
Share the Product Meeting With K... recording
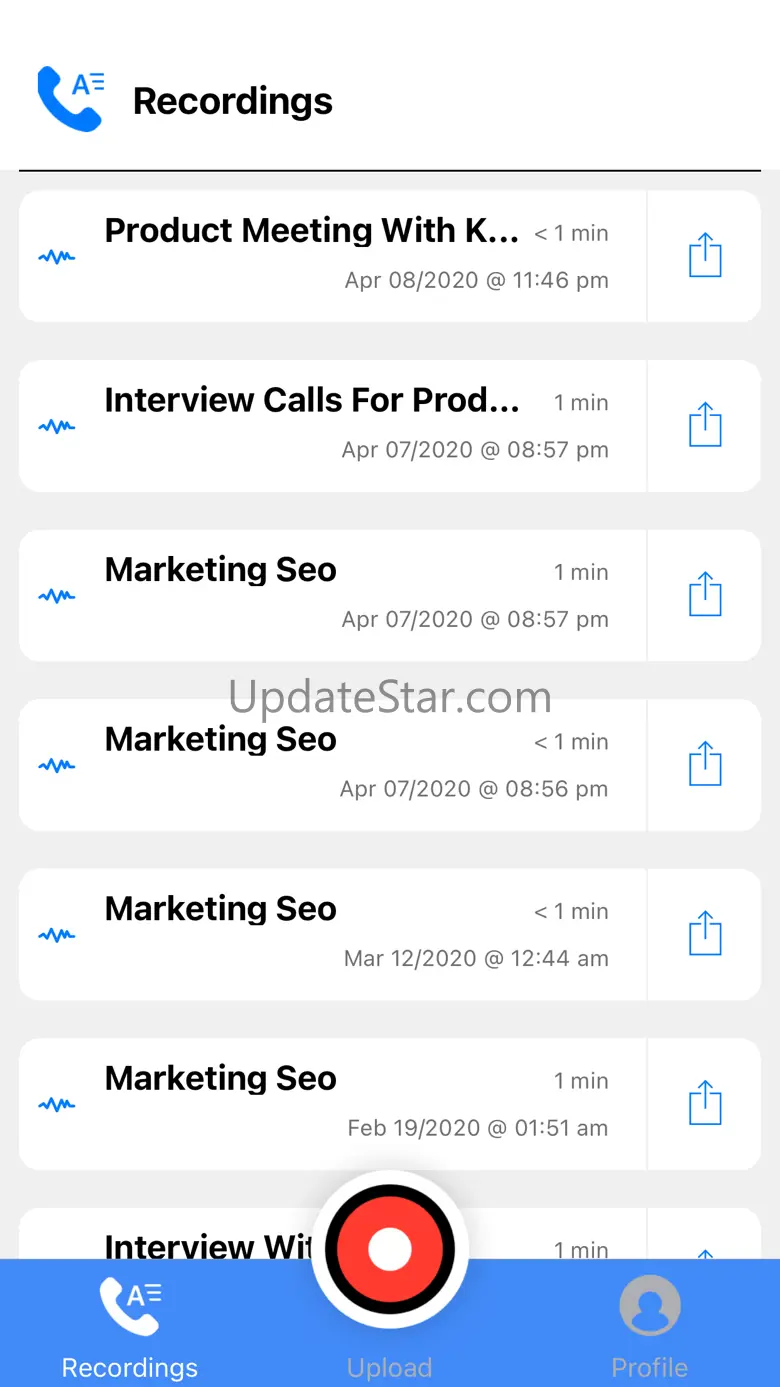(705, 256)
